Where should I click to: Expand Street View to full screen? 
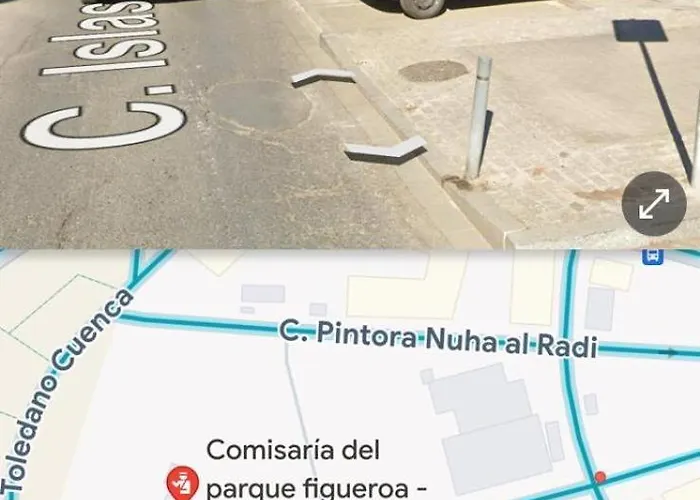tap(654, 205)
